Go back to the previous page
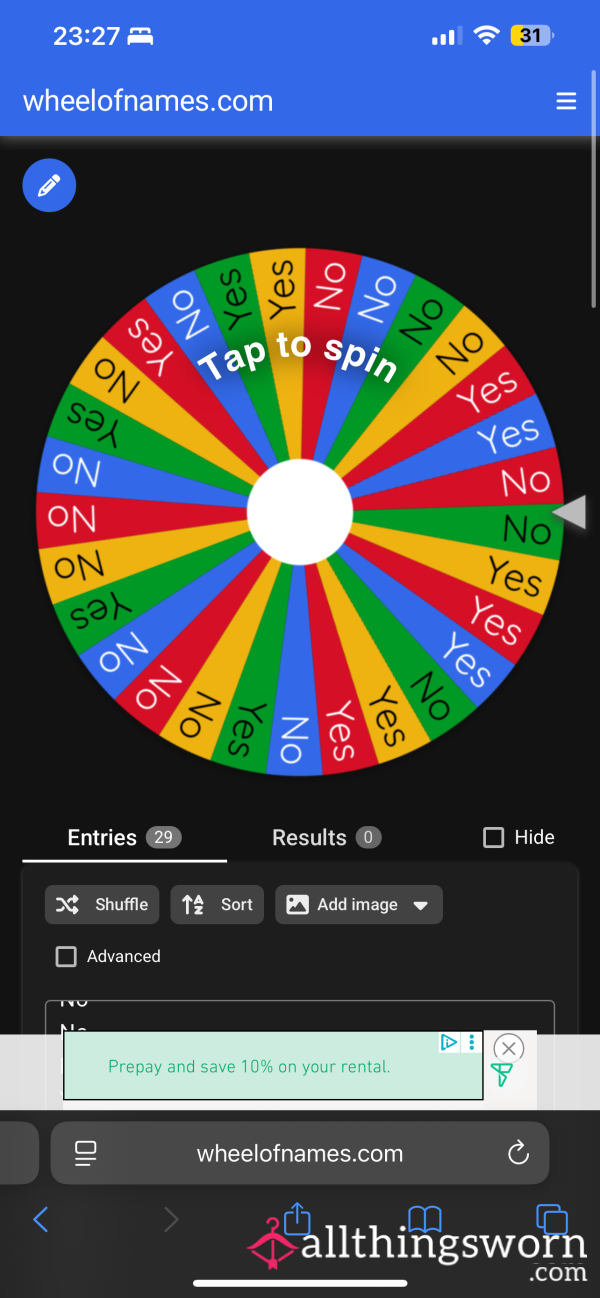 pyautogui.click(x=41, y=1219)
